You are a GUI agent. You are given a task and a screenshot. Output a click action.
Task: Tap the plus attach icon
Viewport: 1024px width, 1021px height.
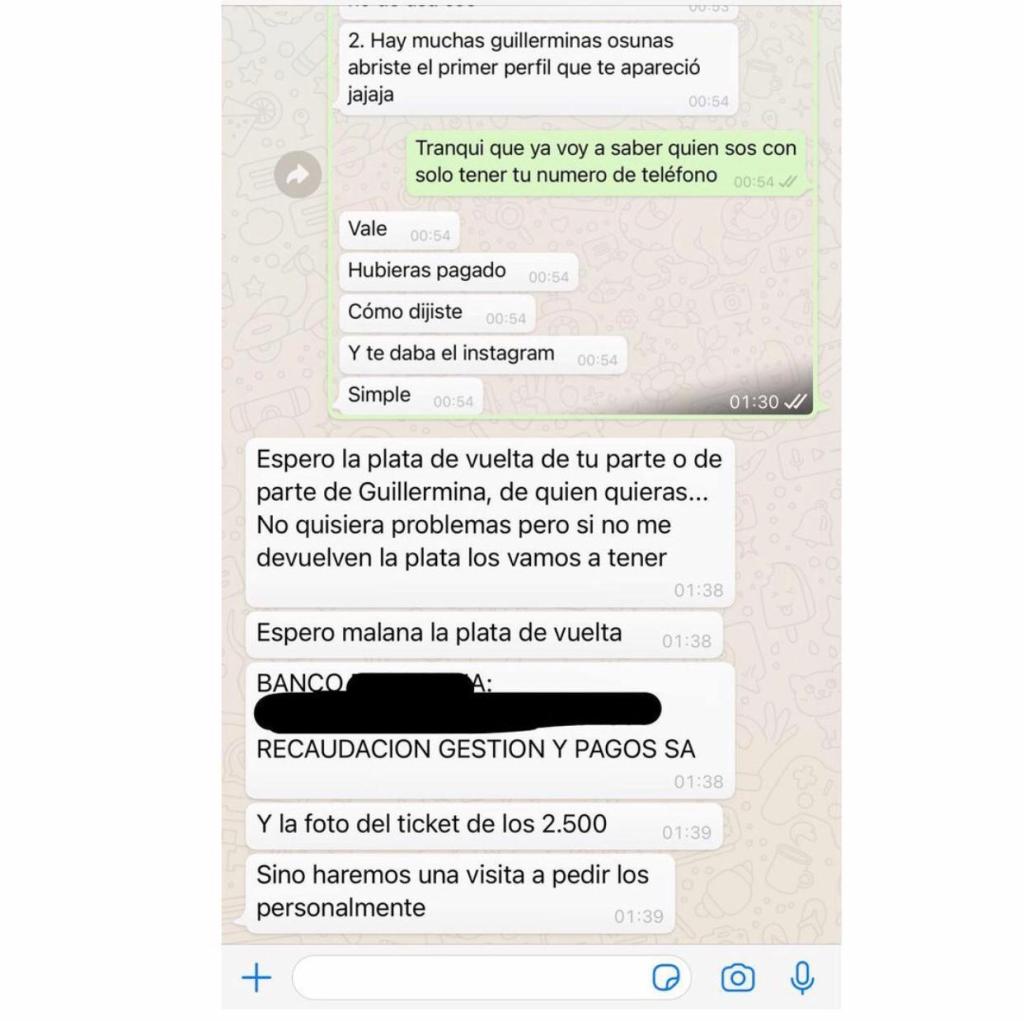(257, 977)
